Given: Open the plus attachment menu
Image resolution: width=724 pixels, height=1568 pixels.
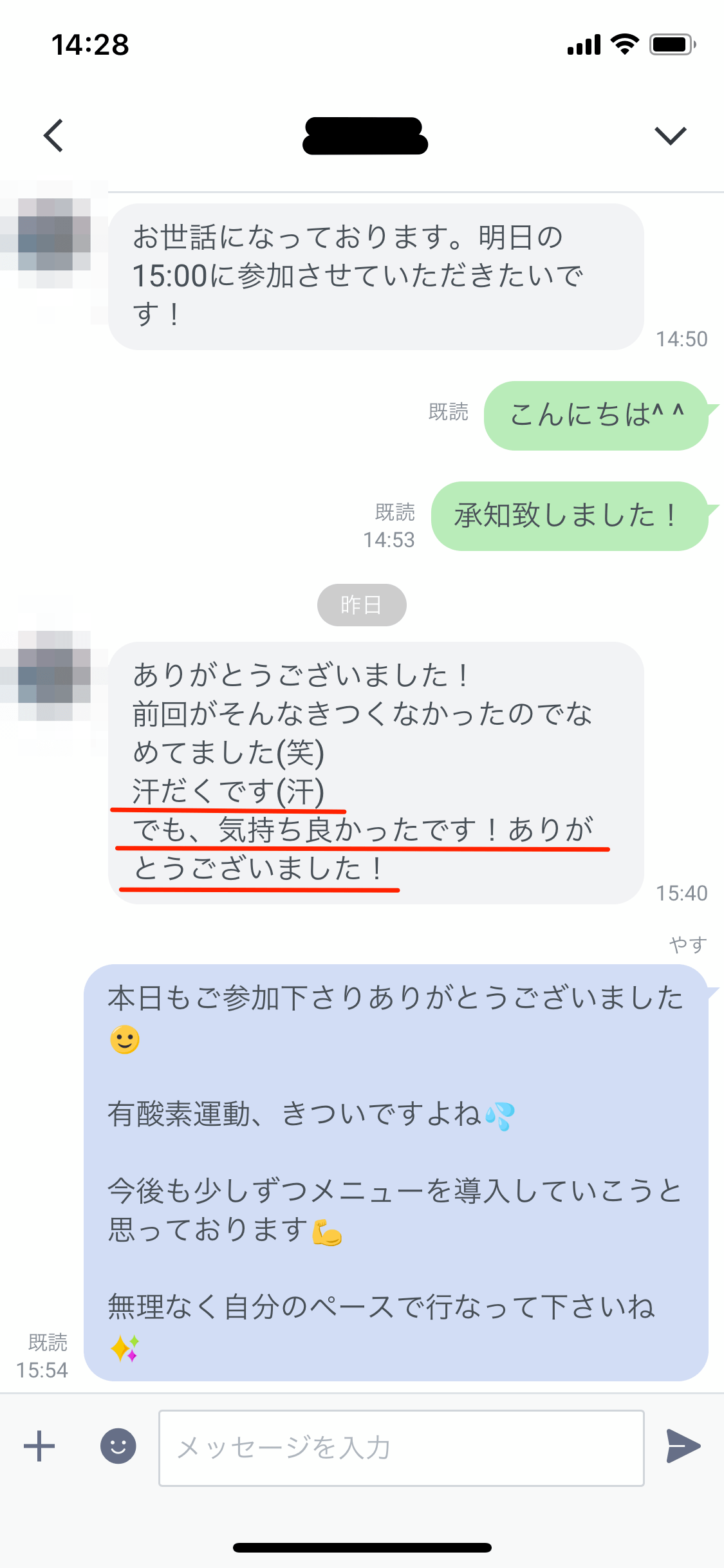Looking at the screenshot, I should pyautogui.click(x=39, y=1446).
